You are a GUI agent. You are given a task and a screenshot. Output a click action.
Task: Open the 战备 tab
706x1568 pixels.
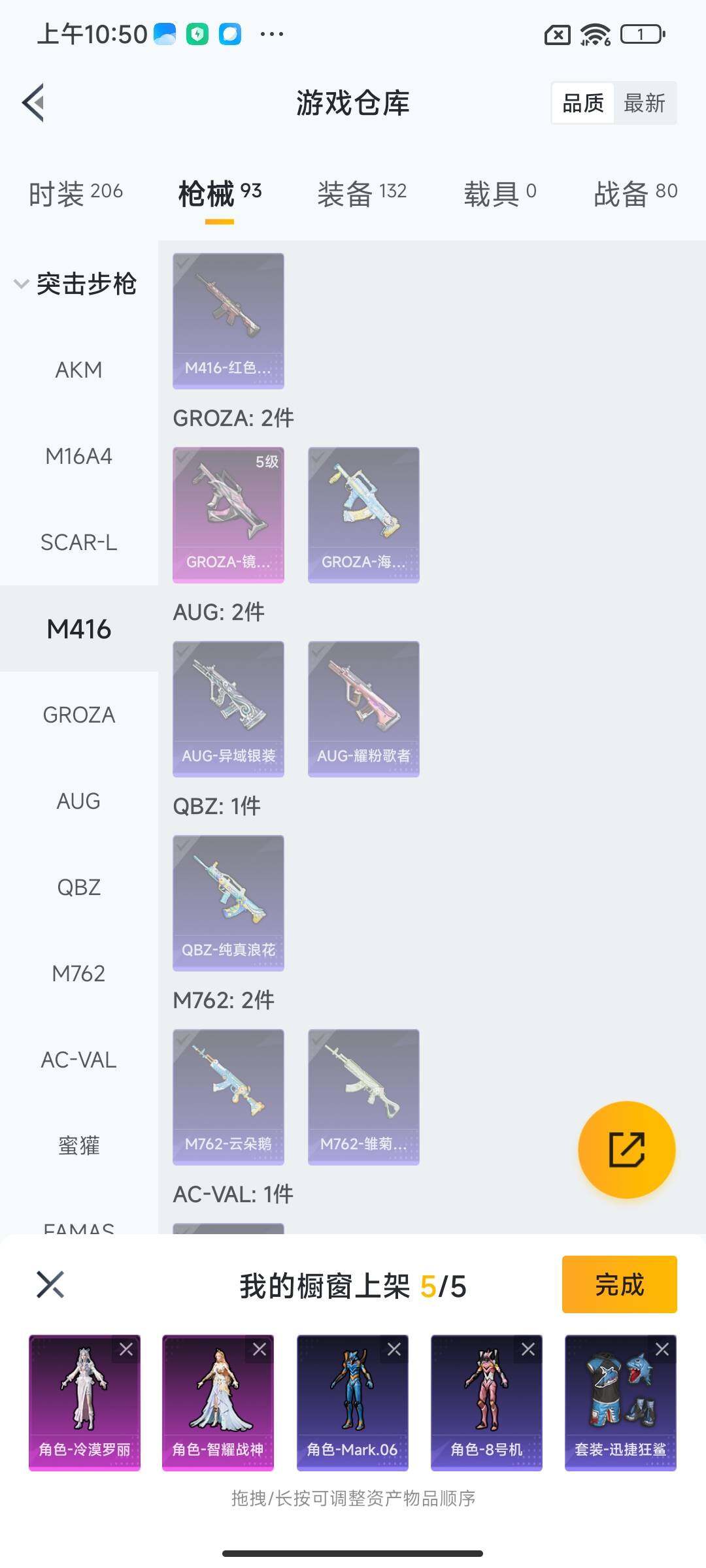point(635,193)
